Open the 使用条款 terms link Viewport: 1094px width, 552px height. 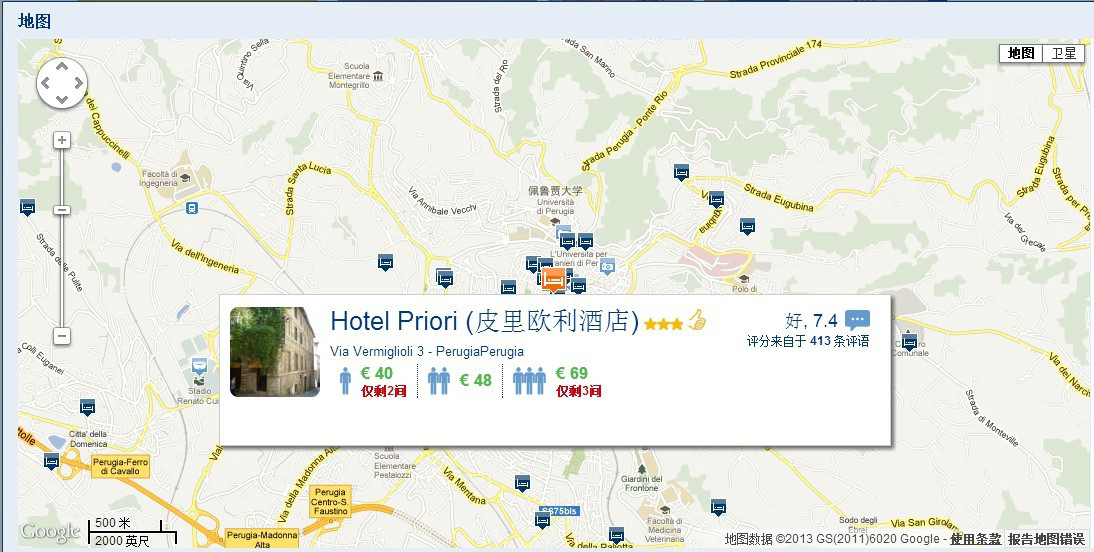[x=975, y=539]
